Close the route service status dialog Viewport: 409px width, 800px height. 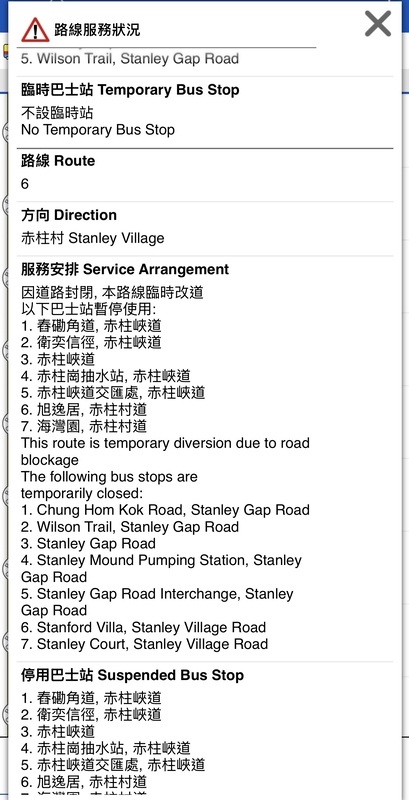click(378, 23)
